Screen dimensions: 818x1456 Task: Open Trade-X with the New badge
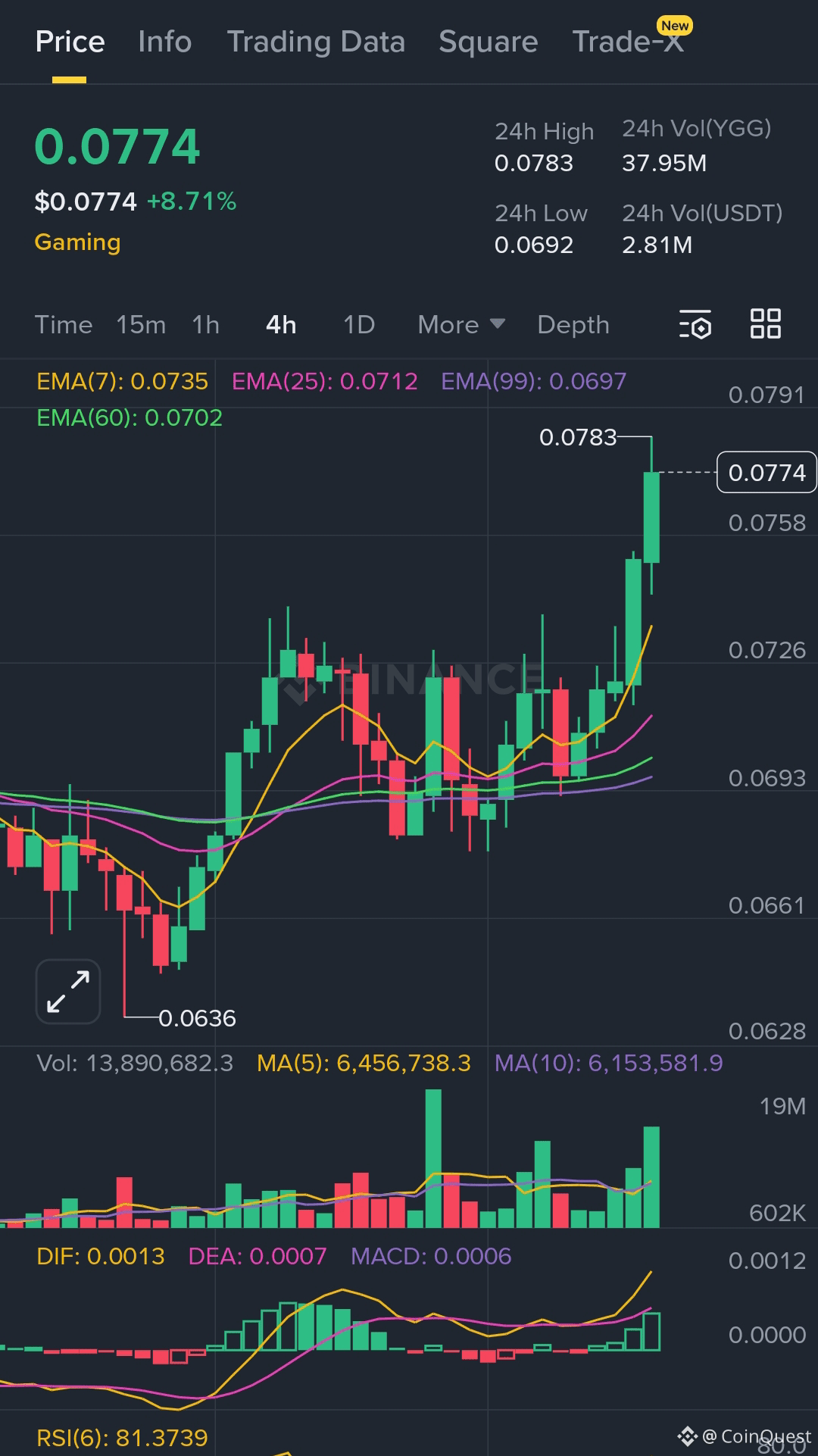627,42
